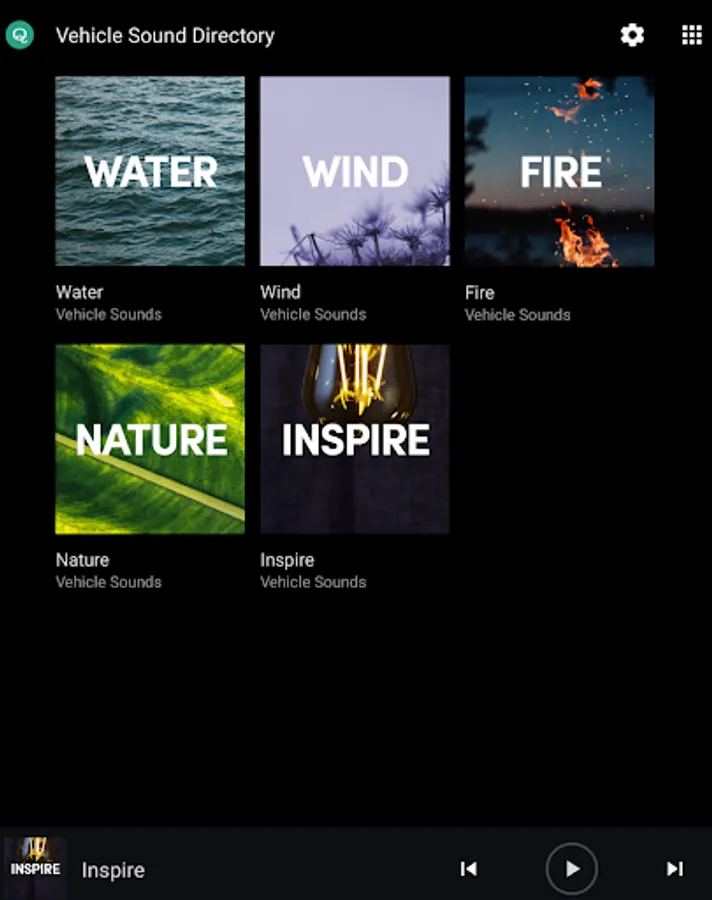Open the settings gear
Screen dimensions: 712x900
(632, 35)
